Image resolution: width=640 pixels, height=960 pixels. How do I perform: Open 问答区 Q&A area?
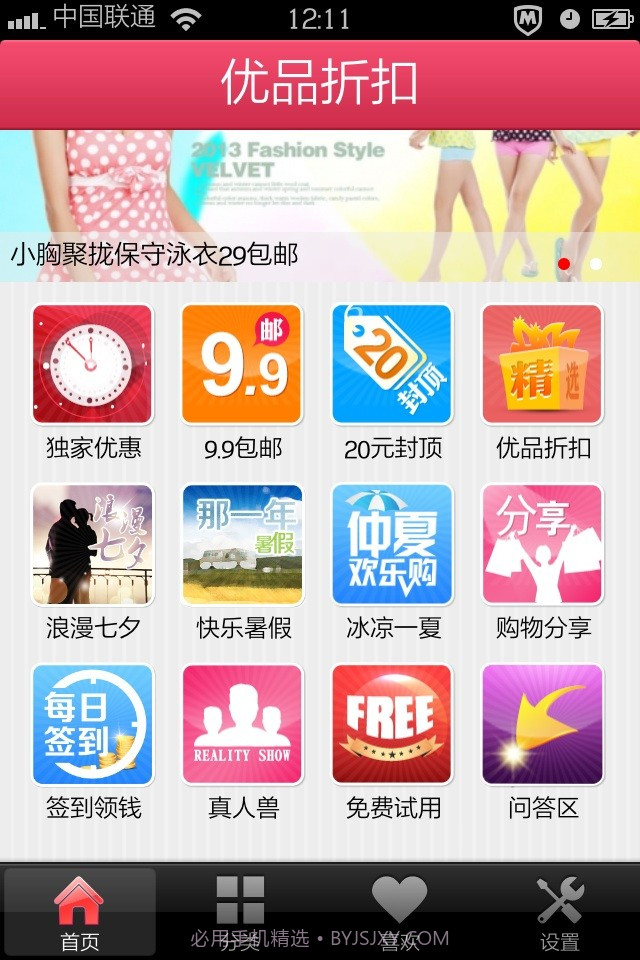[542, 725]
